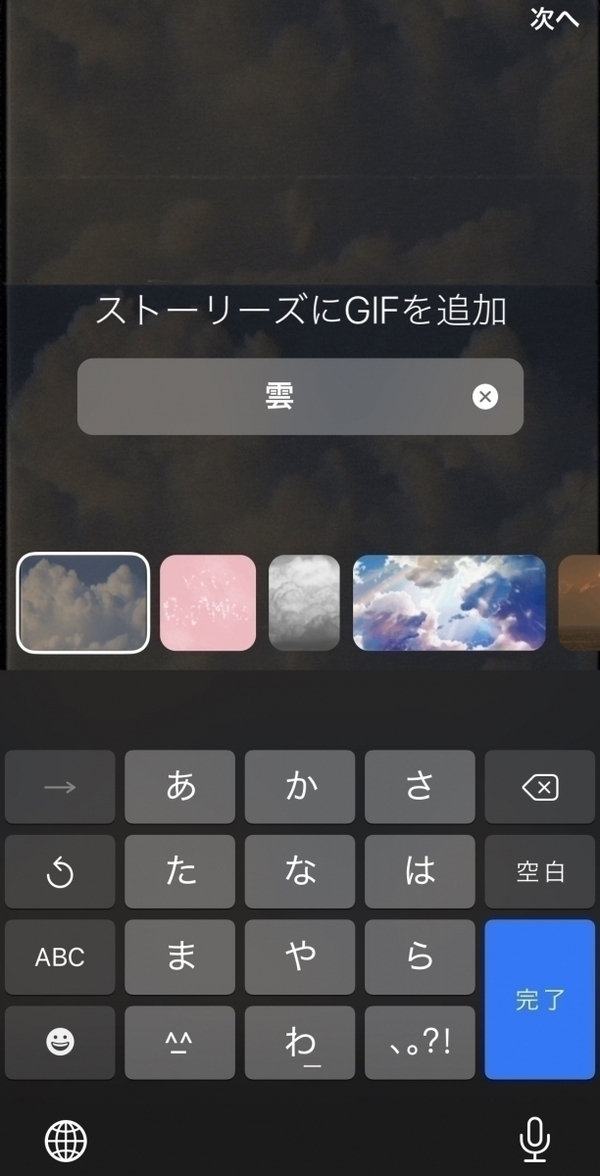600x1176 pixels.
Task: Select the blue anime sky GIF
Action: (449, 603)
